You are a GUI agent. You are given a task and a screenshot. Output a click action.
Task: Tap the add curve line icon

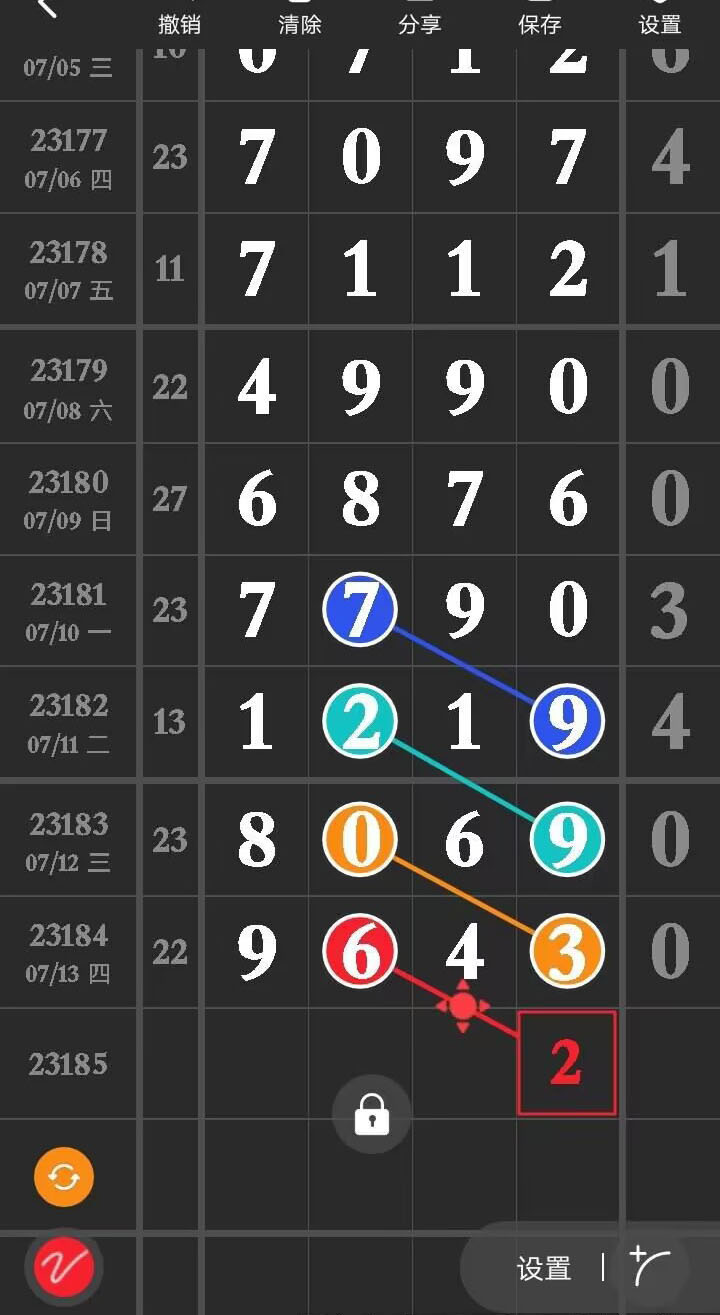click(650, 1267)
